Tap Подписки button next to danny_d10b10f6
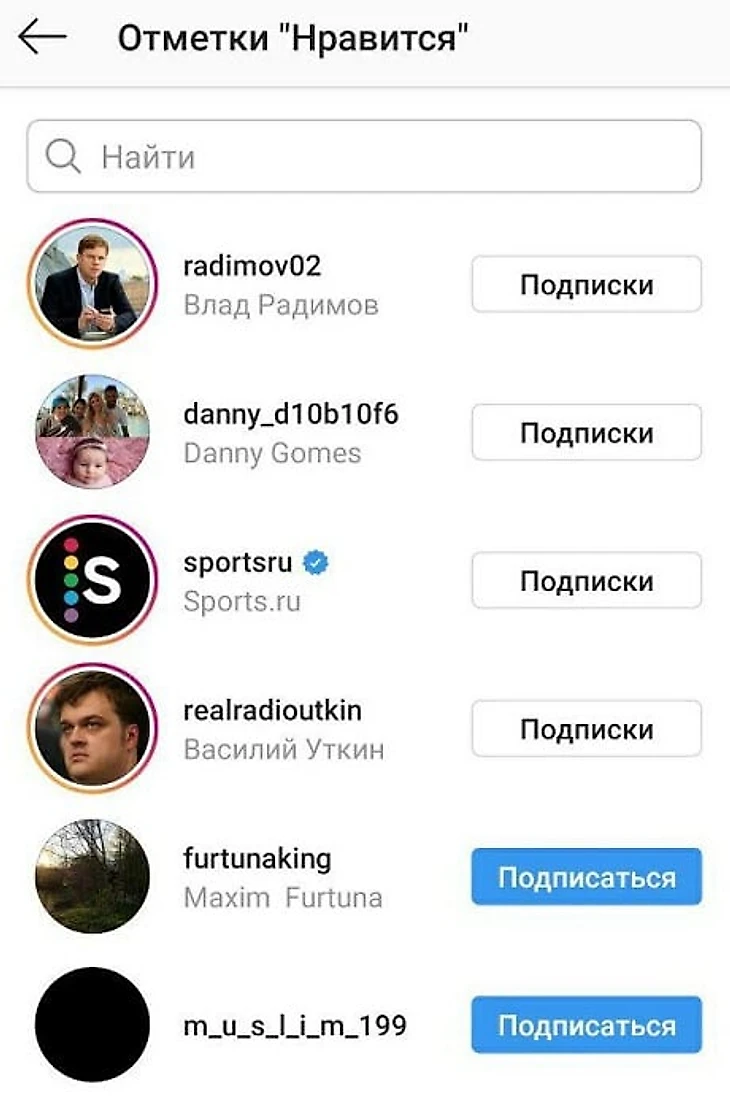 (x=586, y=433)
